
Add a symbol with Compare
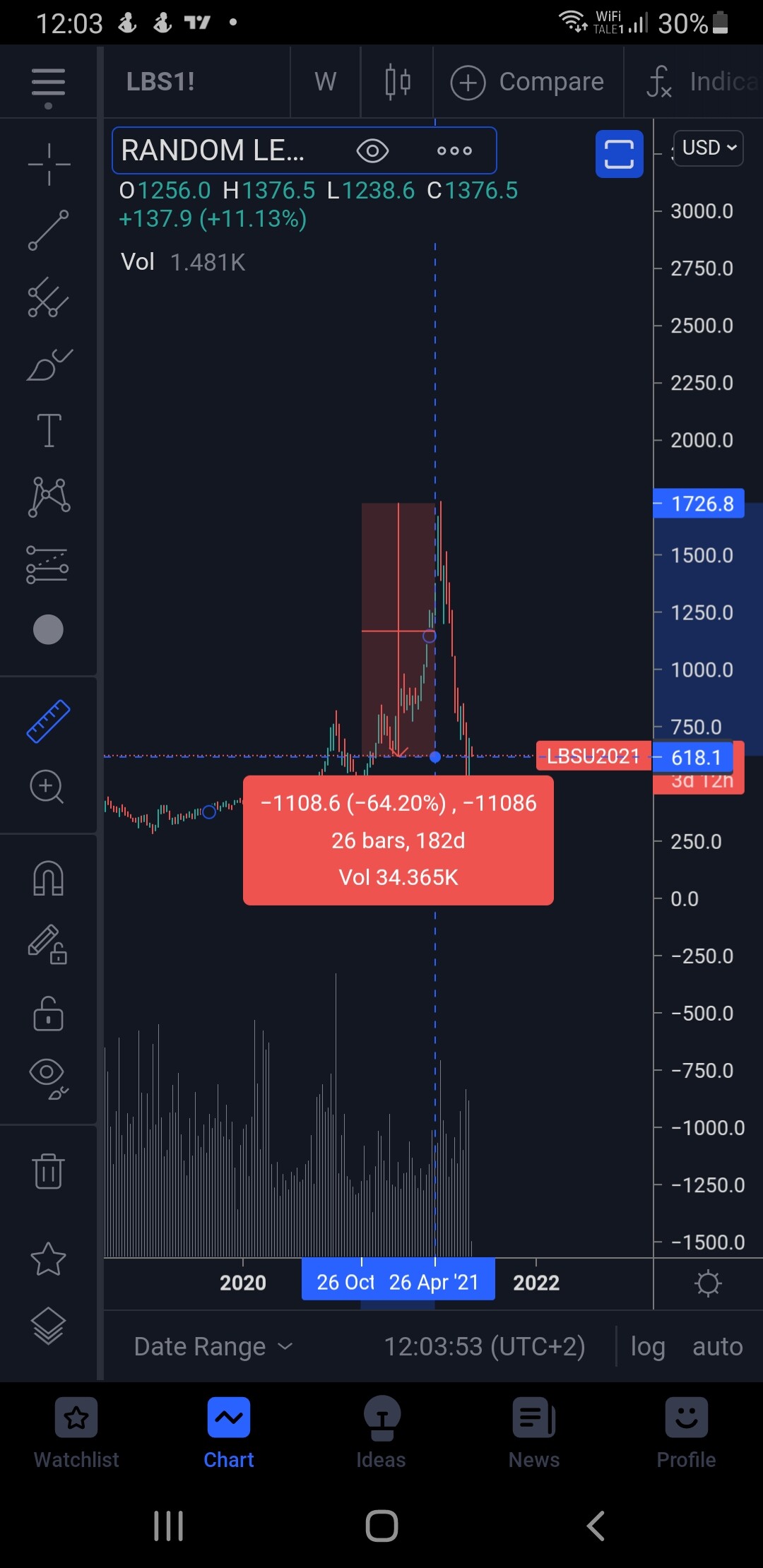pyautogui.click(x=527, y=82)
